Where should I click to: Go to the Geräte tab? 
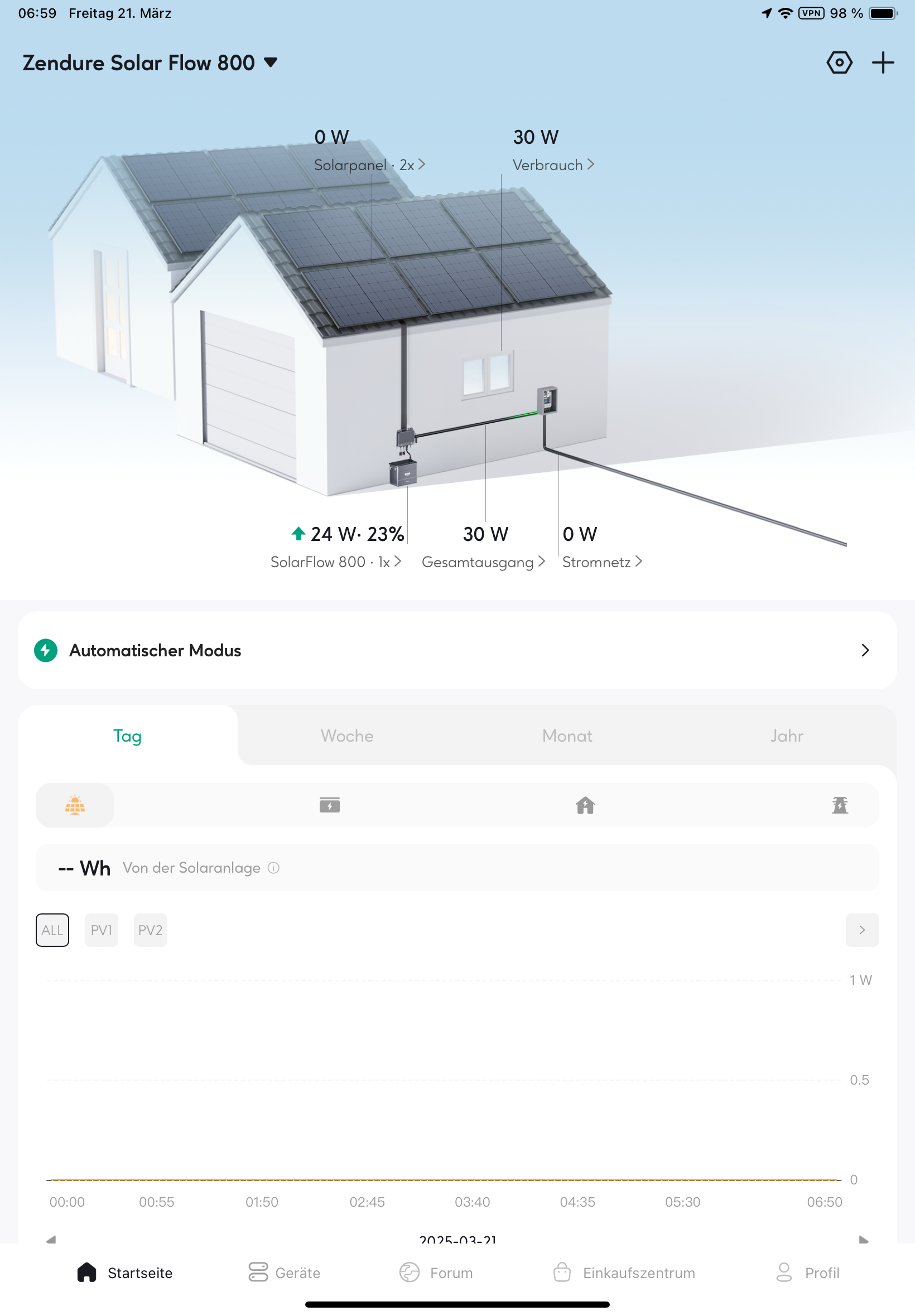pyautogui.click(x=285, y=1272)
